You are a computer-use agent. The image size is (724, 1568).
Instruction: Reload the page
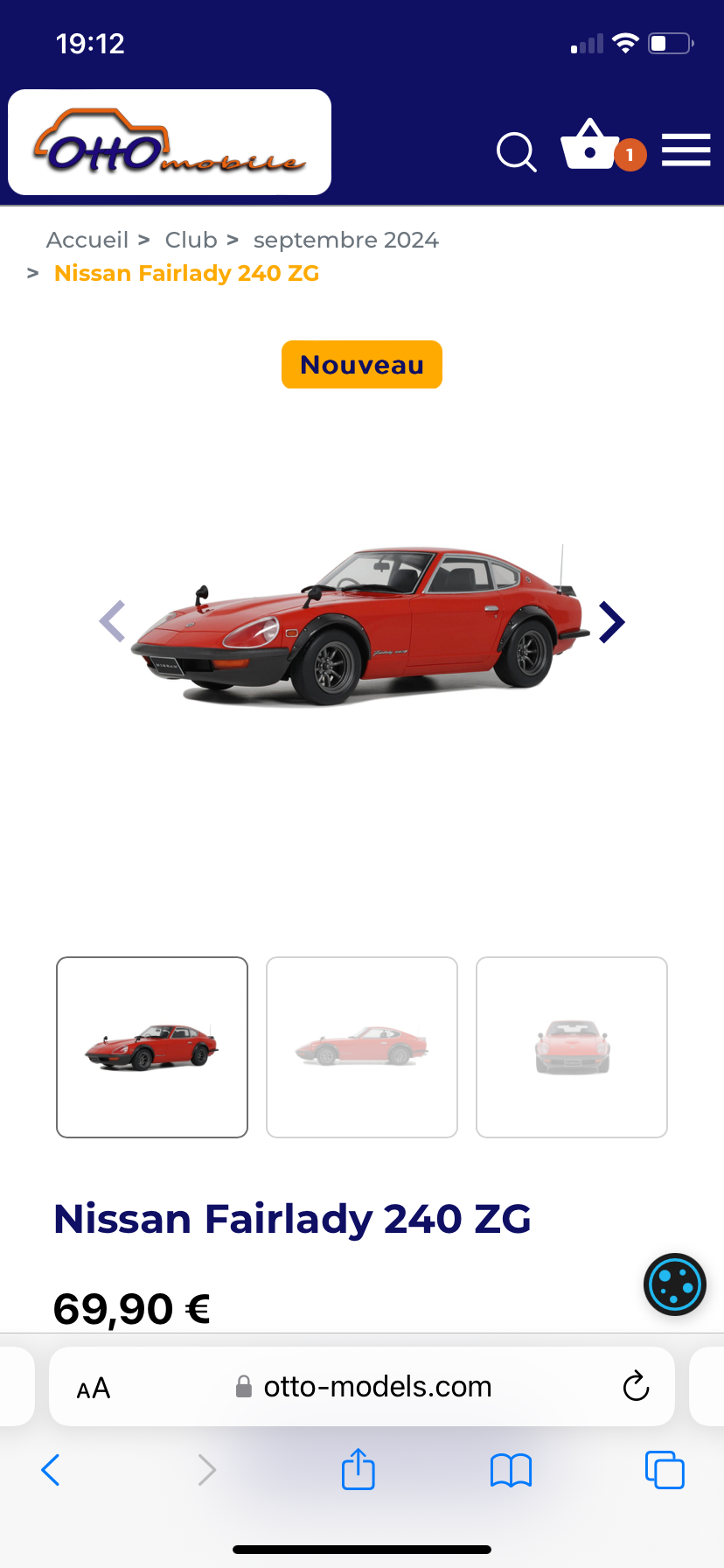(x=636, y=1387)
